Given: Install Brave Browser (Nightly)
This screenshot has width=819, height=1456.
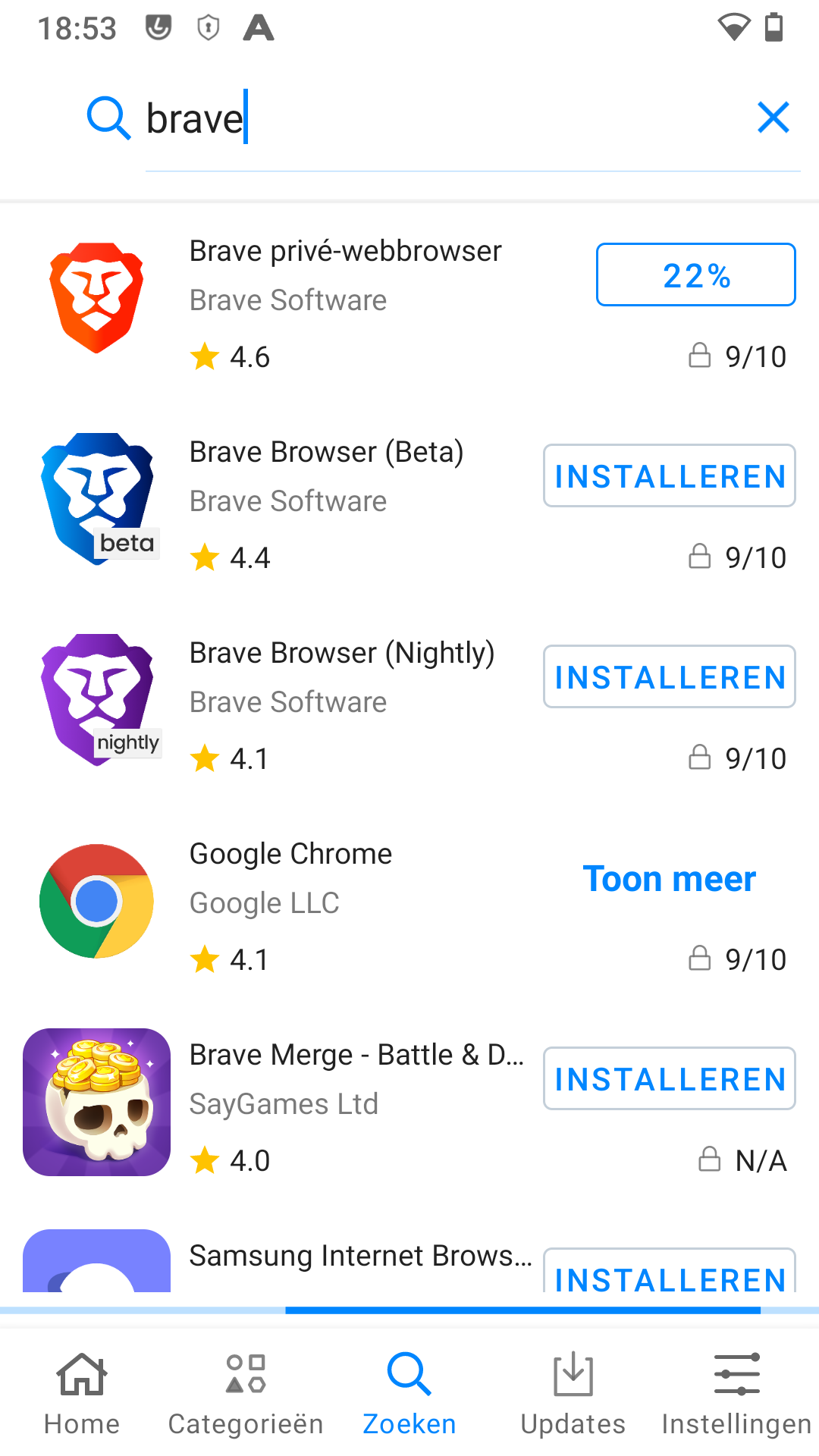Looking at the screenshot, I should pyautogui.click(x=669, y=676).
